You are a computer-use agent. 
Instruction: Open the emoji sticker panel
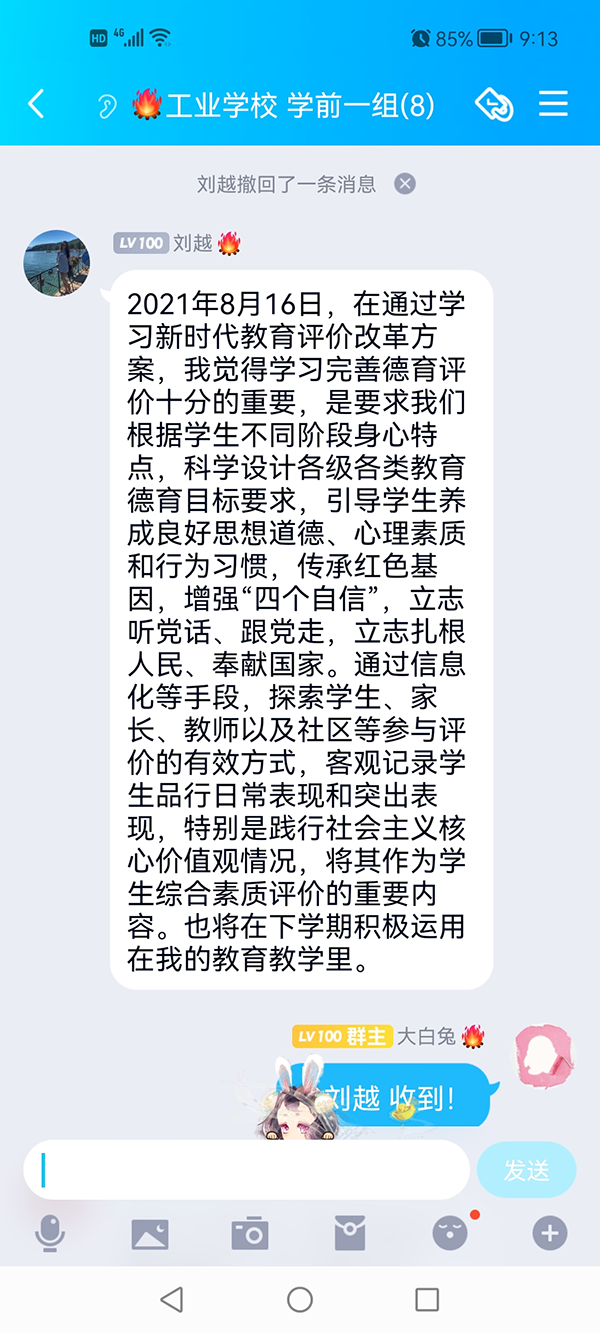[449, 1234]
